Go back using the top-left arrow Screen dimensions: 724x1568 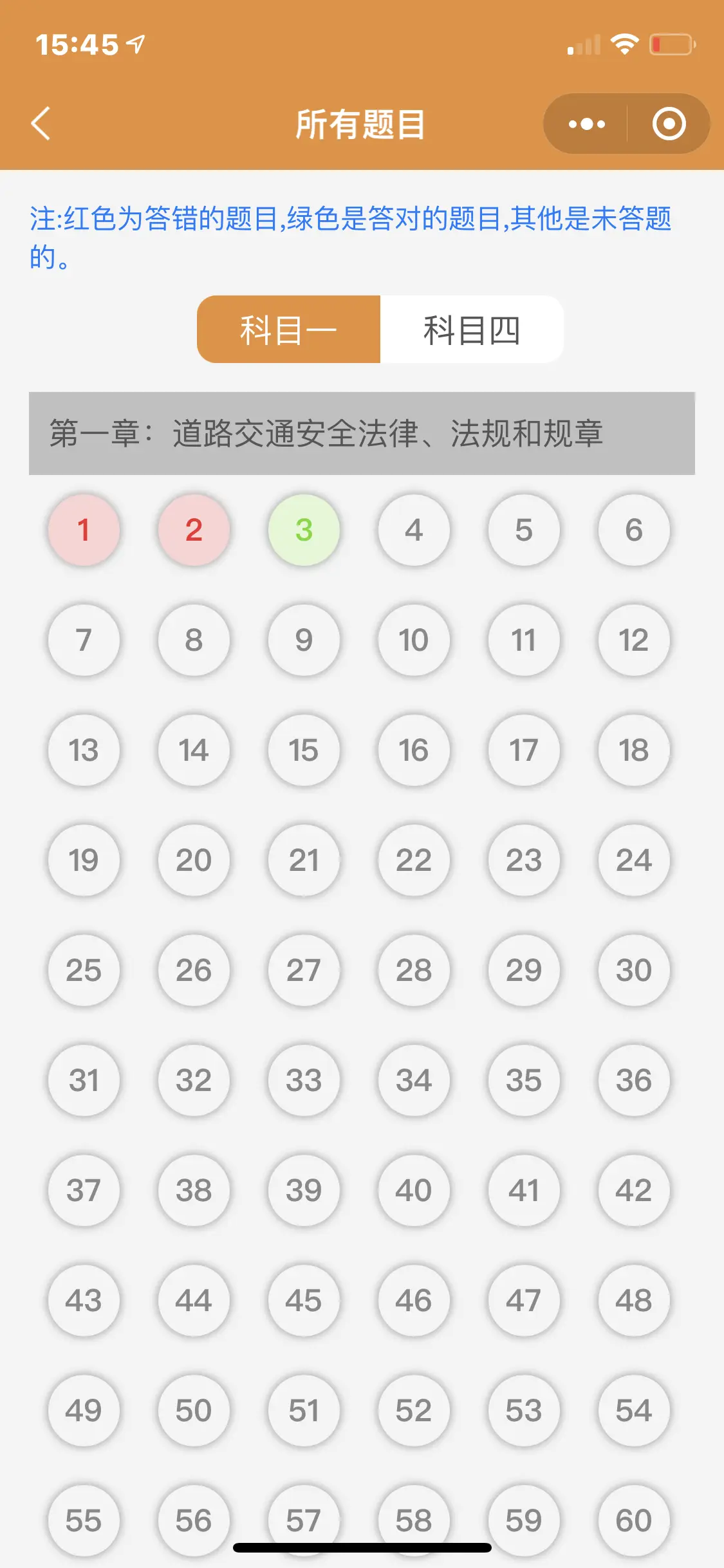tap(41, 124)
